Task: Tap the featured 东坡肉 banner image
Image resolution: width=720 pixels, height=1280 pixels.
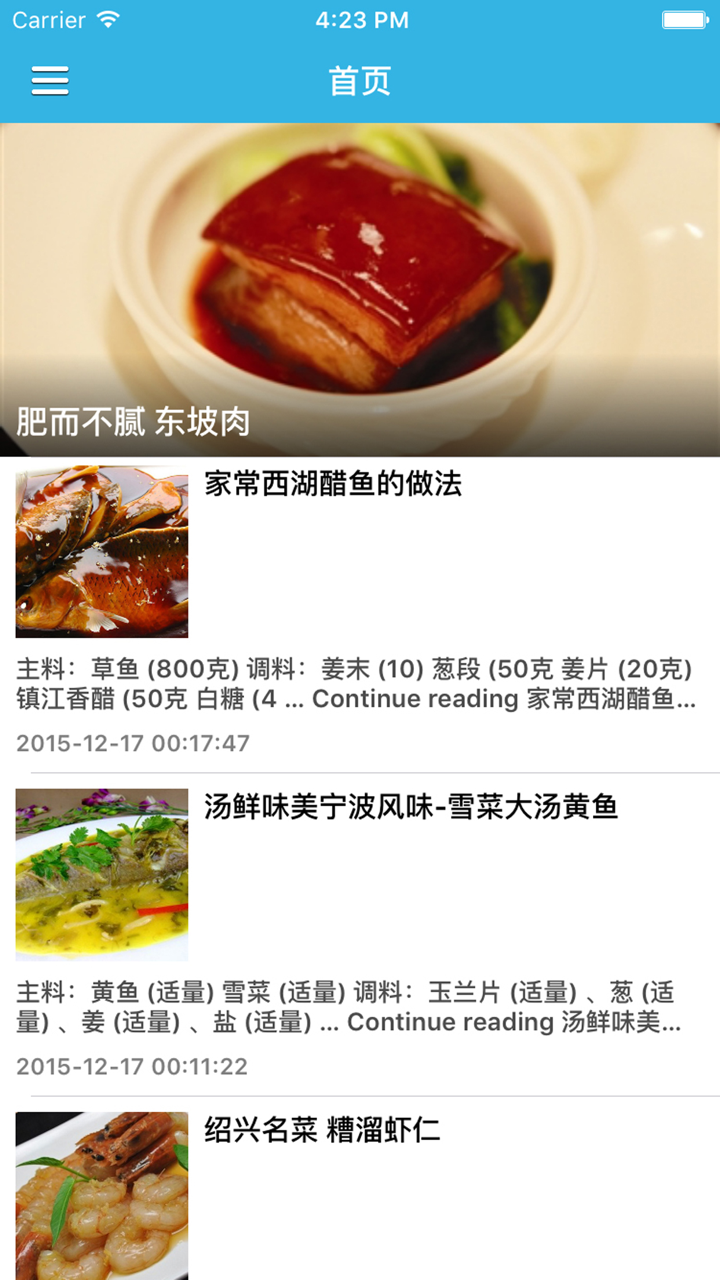Action: pos(360,270)
